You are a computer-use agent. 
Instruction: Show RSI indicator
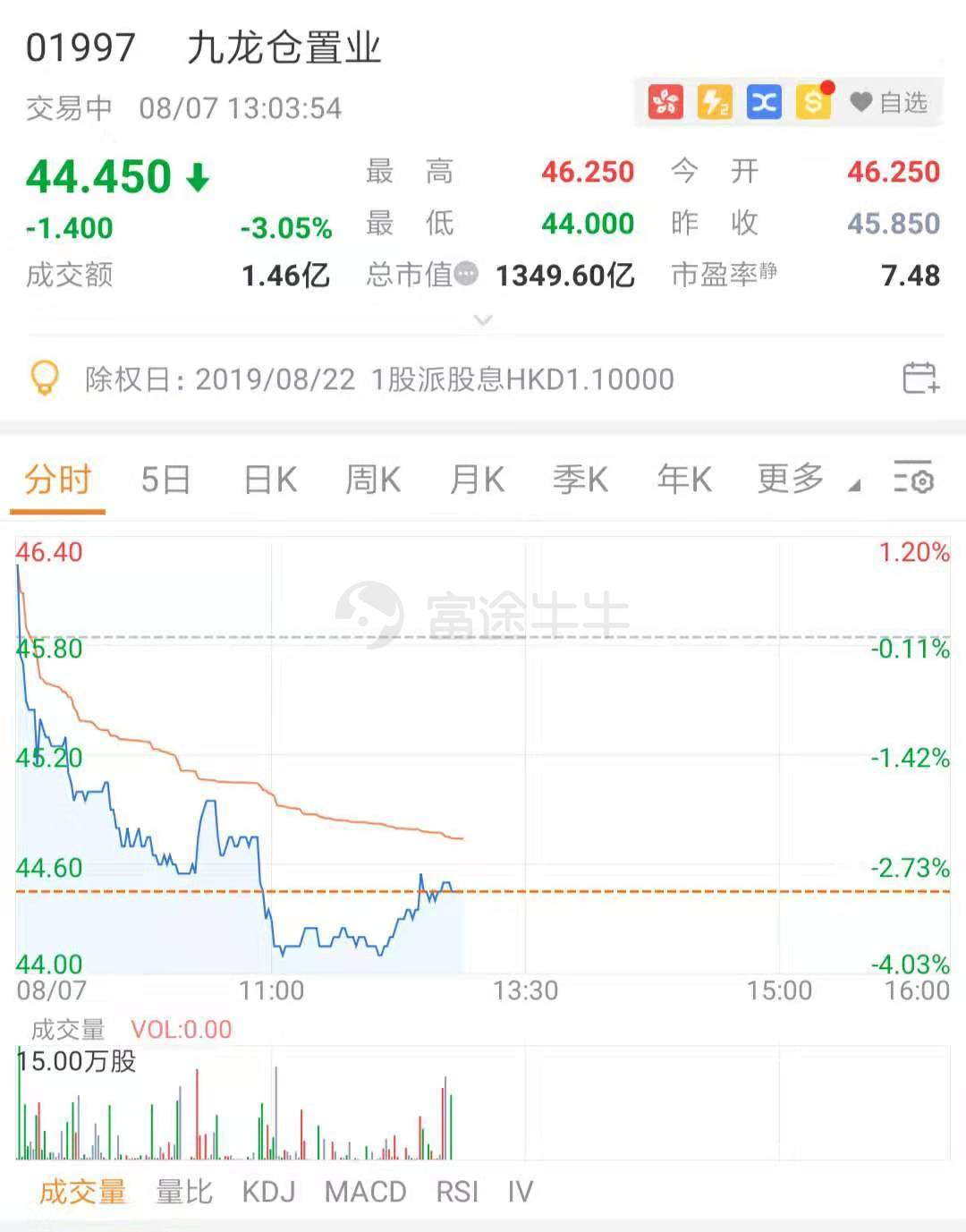457,1192
